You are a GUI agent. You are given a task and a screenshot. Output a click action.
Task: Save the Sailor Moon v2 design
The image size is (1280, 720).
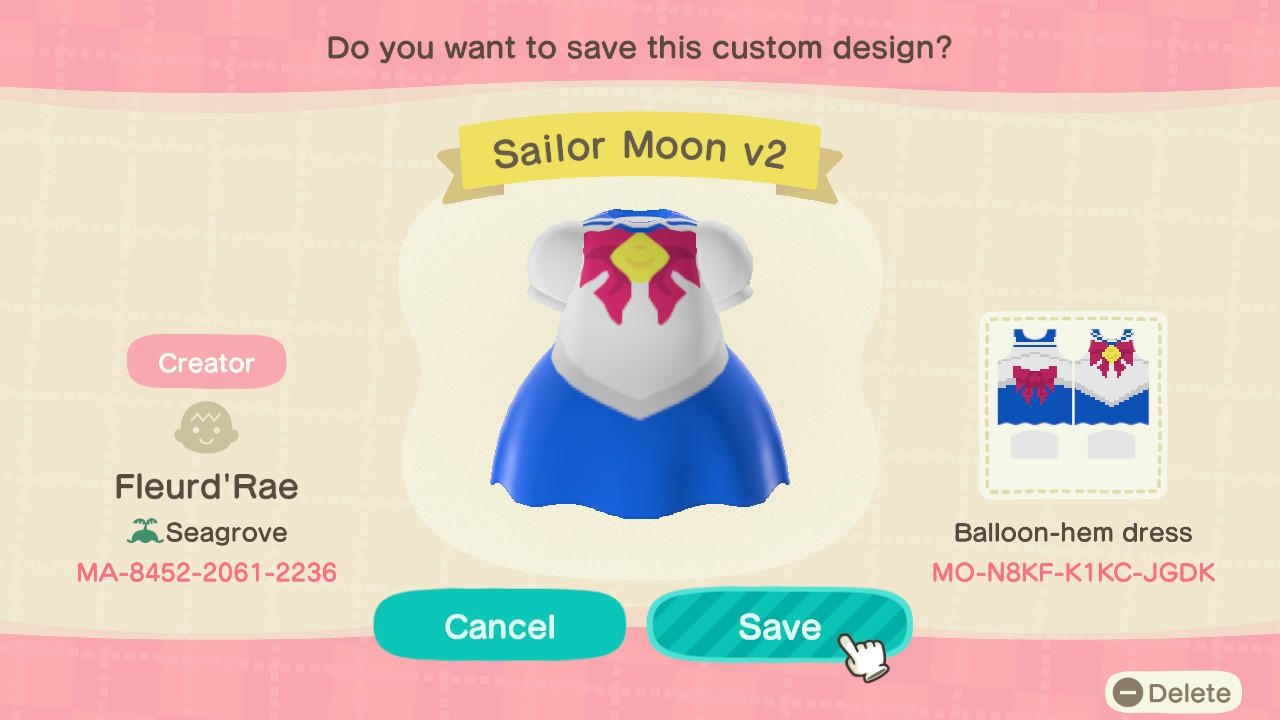[x=778, y=626]
